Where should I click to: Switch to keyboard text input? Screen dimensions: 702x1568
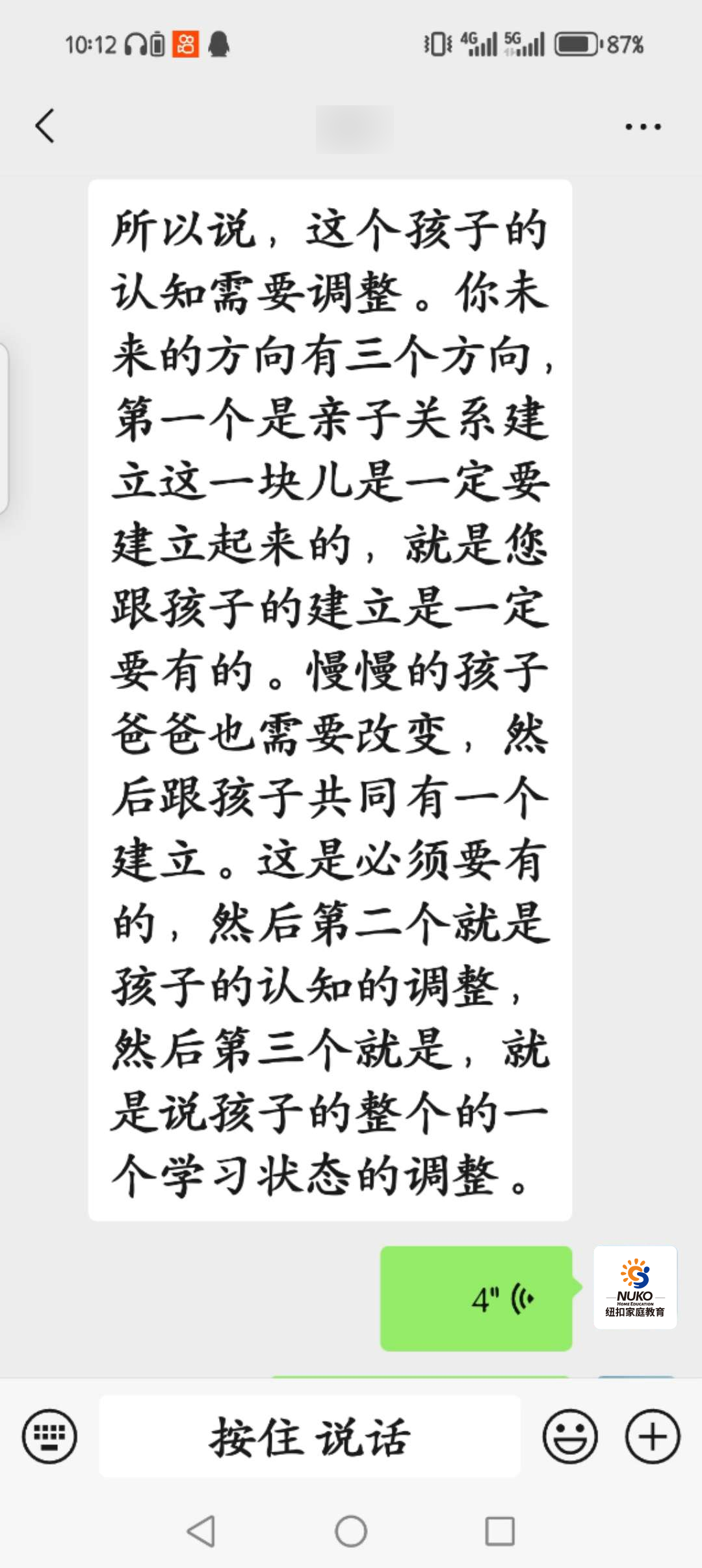49,1436
